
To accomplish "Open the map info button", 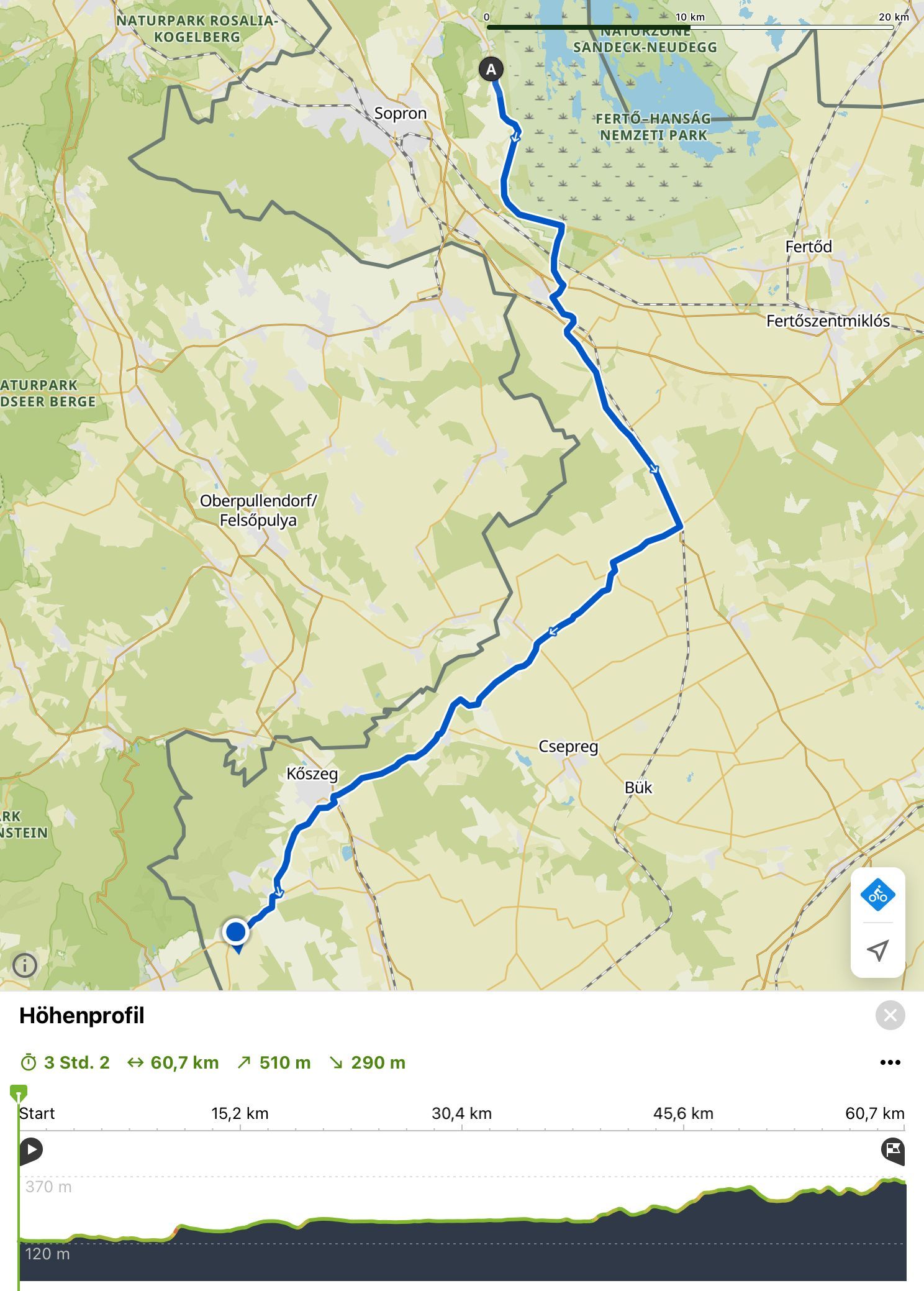I will (25, 965).
